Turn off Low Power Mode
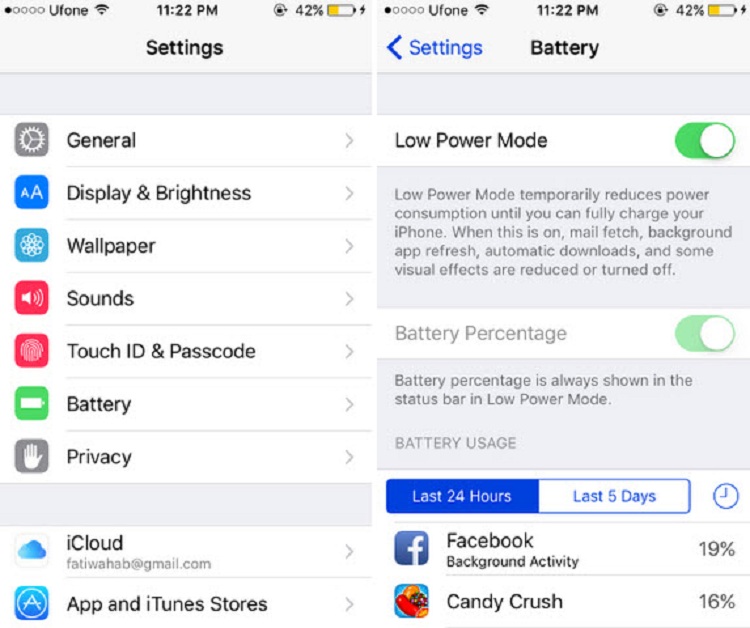750x628 pixels. tap(705, 141)
